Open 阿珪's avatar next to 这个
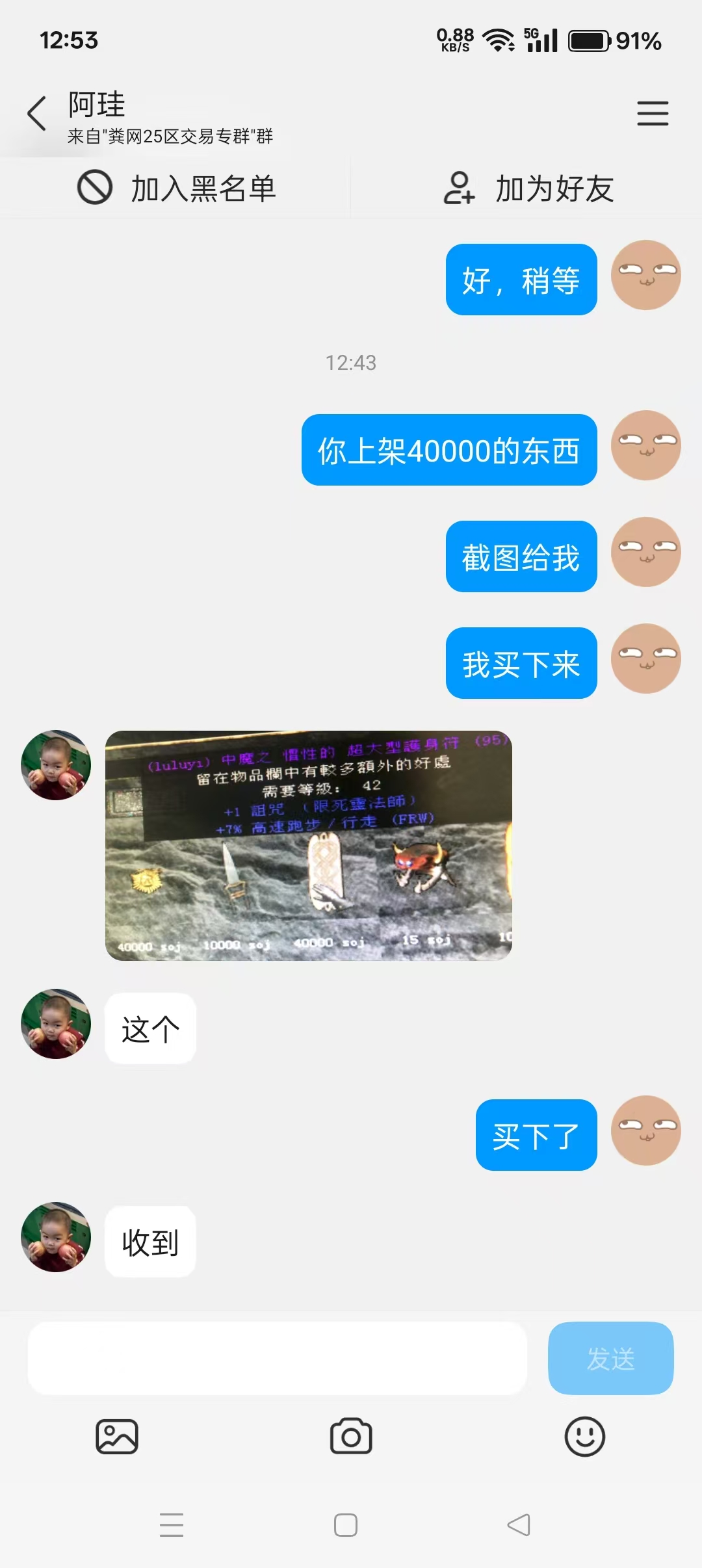The image size is (702, 1568). 56,1024
